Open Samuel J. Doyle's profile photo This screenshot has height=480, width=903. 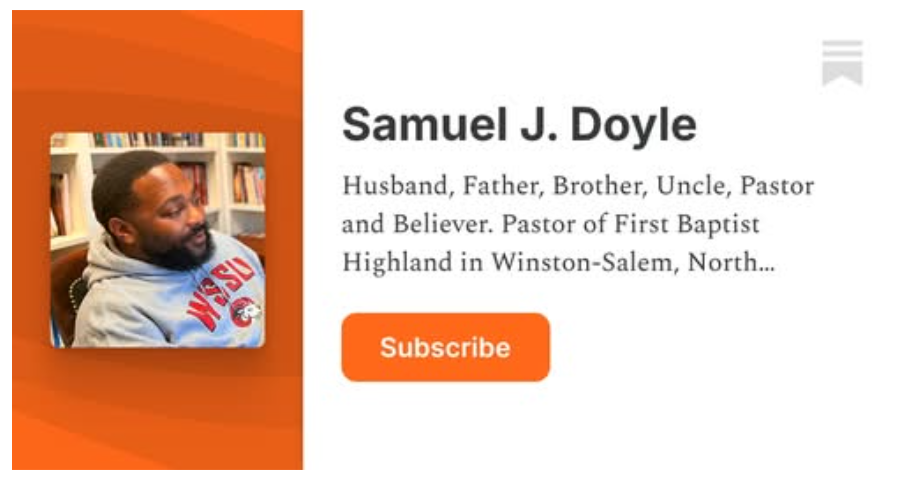[158, 240]
